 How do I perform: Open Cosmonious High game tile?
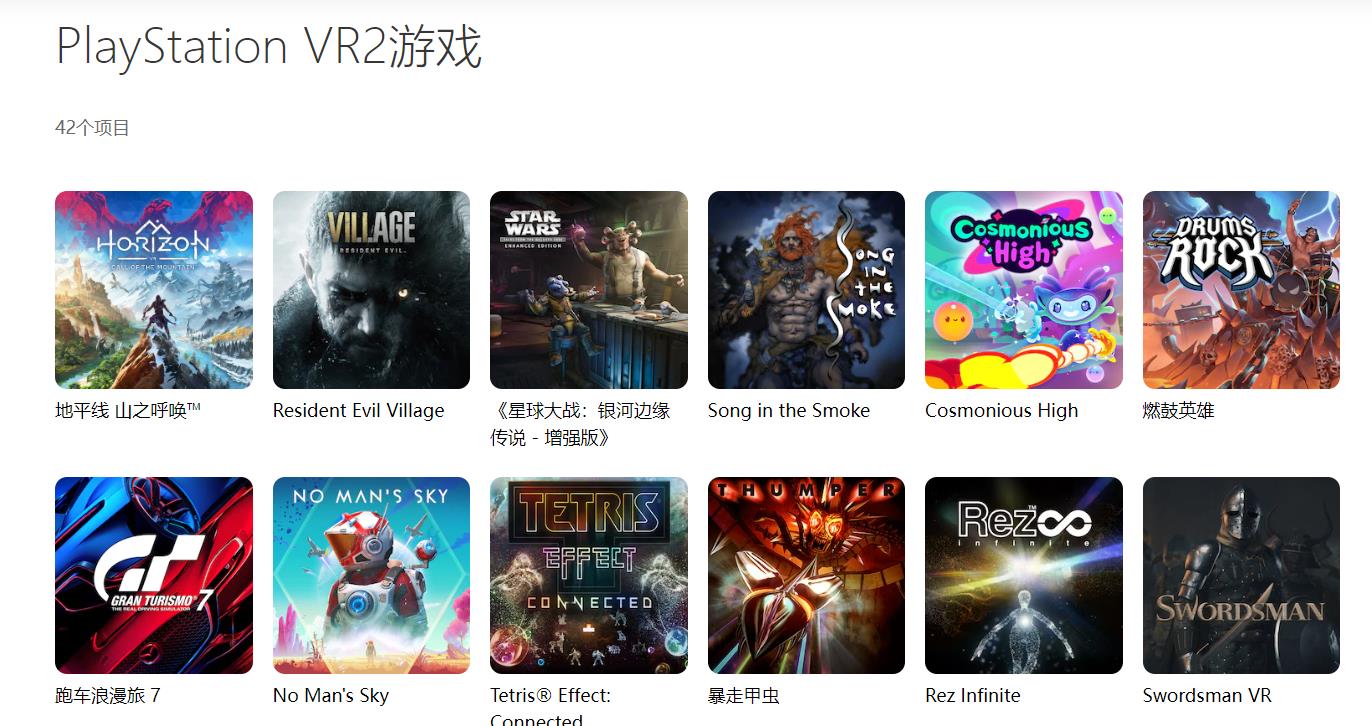pos(1023,290)
